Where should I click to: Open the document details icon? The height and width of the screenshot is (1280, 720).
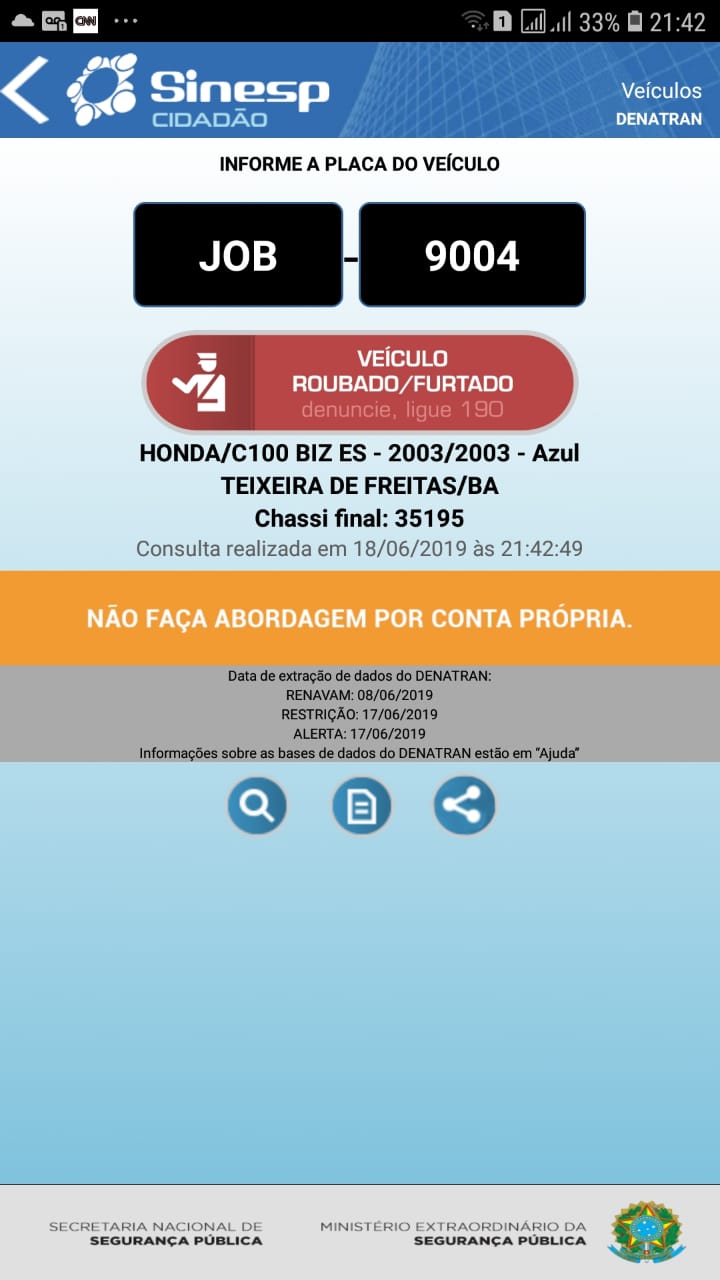tap(361, 806)
